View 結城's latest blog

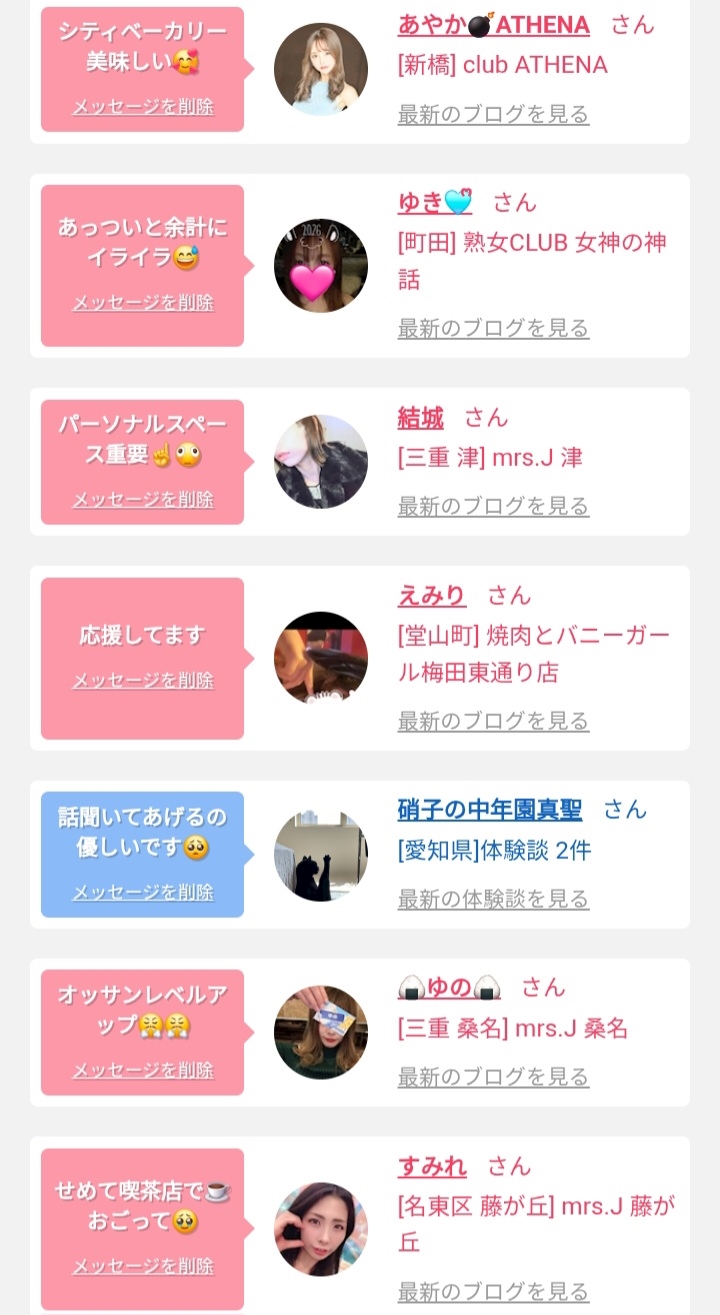(493, 506)
